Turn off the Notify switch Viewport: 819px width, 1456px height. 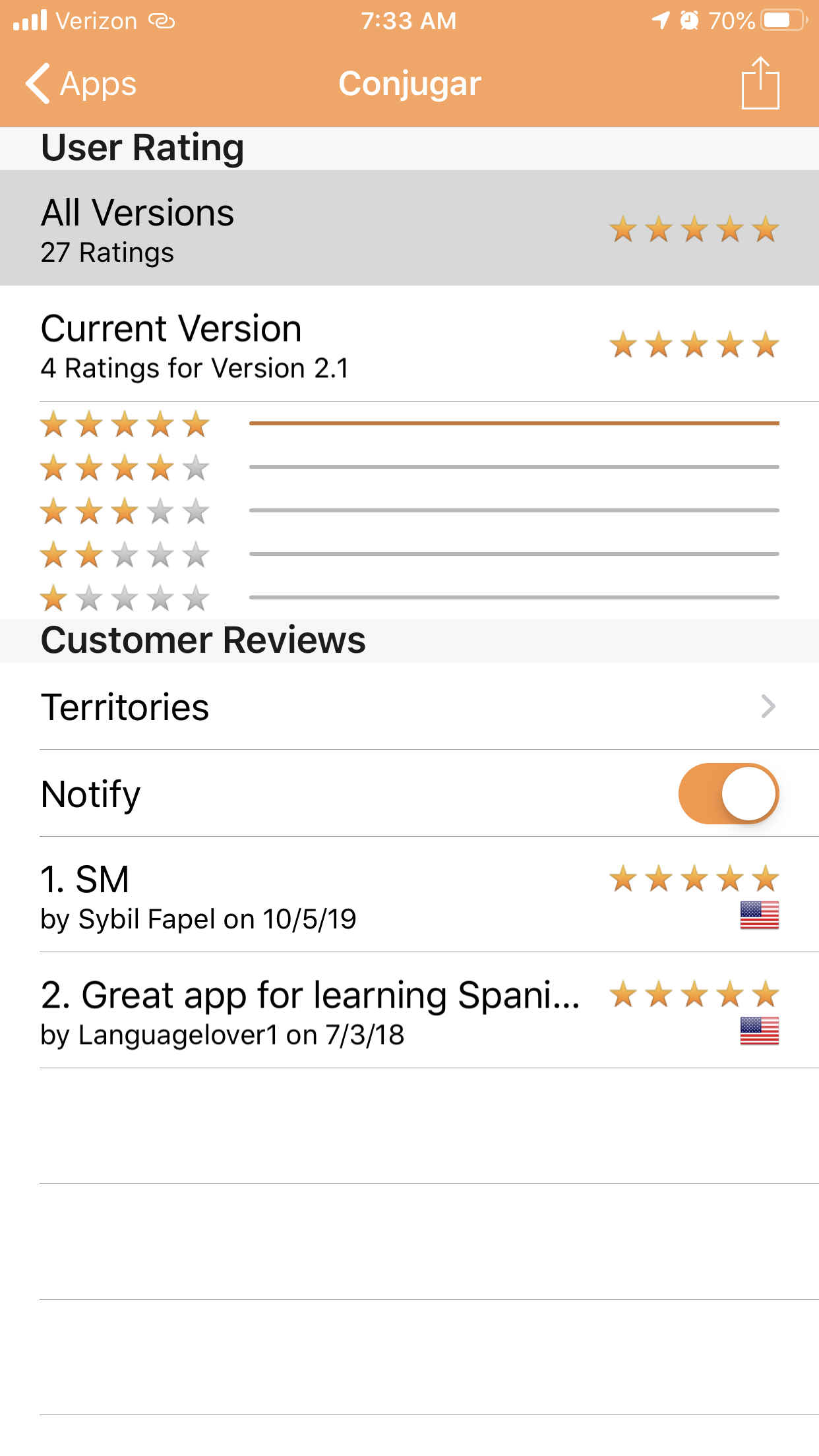(x=729, y=793)
